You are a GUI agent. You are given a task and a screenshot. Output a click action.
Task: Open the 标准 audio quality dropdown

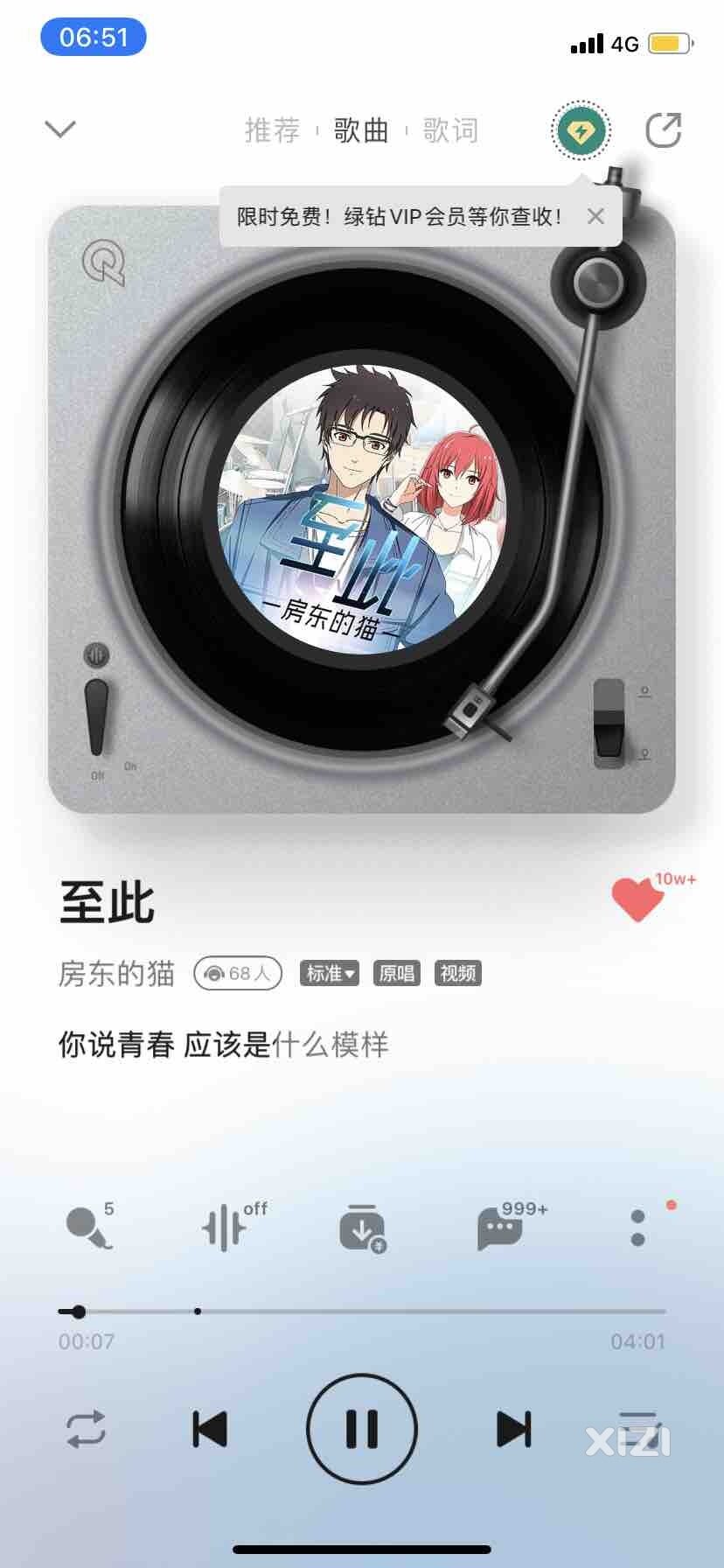[x=330, y=973]
